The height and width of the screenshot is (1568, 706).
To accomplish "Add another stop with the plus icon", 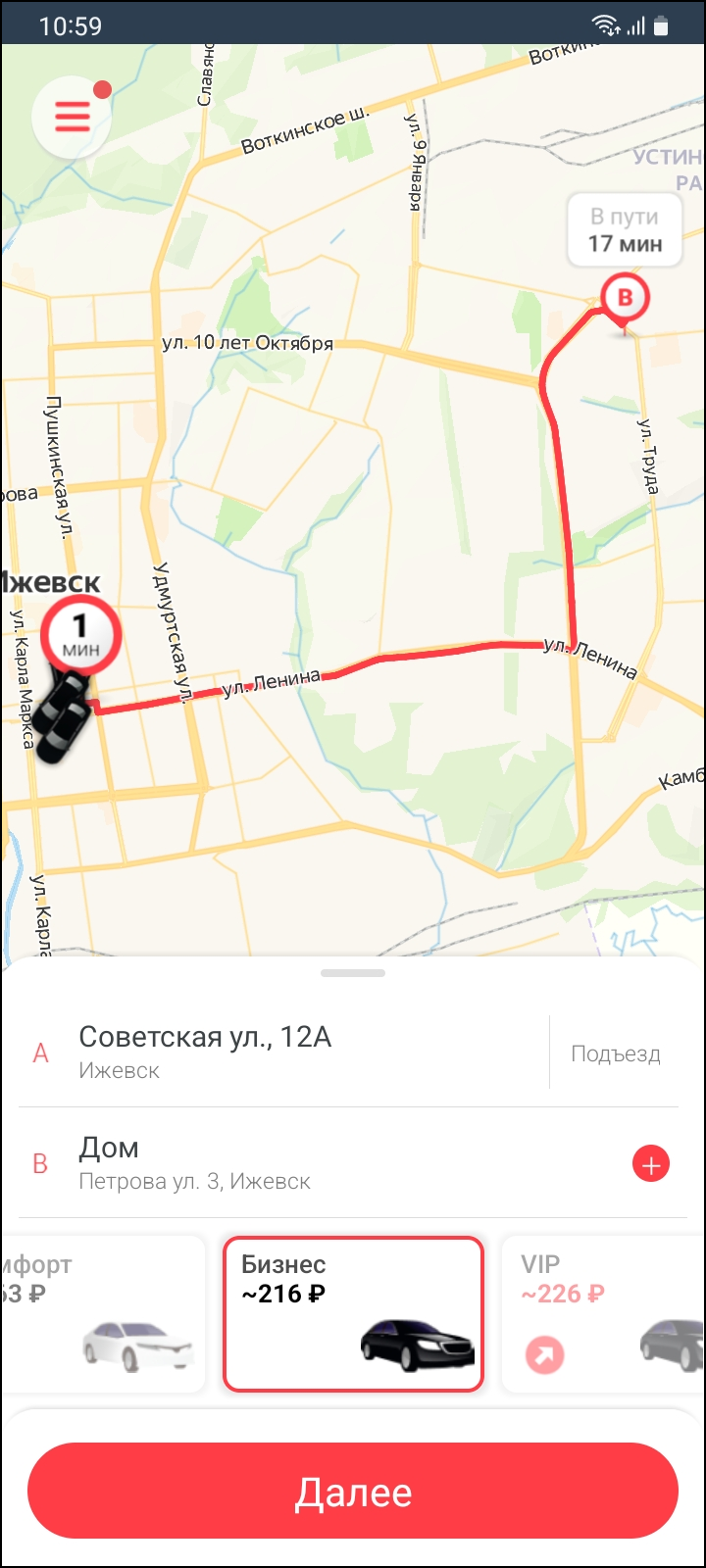I will click(x=651, y=1164).
